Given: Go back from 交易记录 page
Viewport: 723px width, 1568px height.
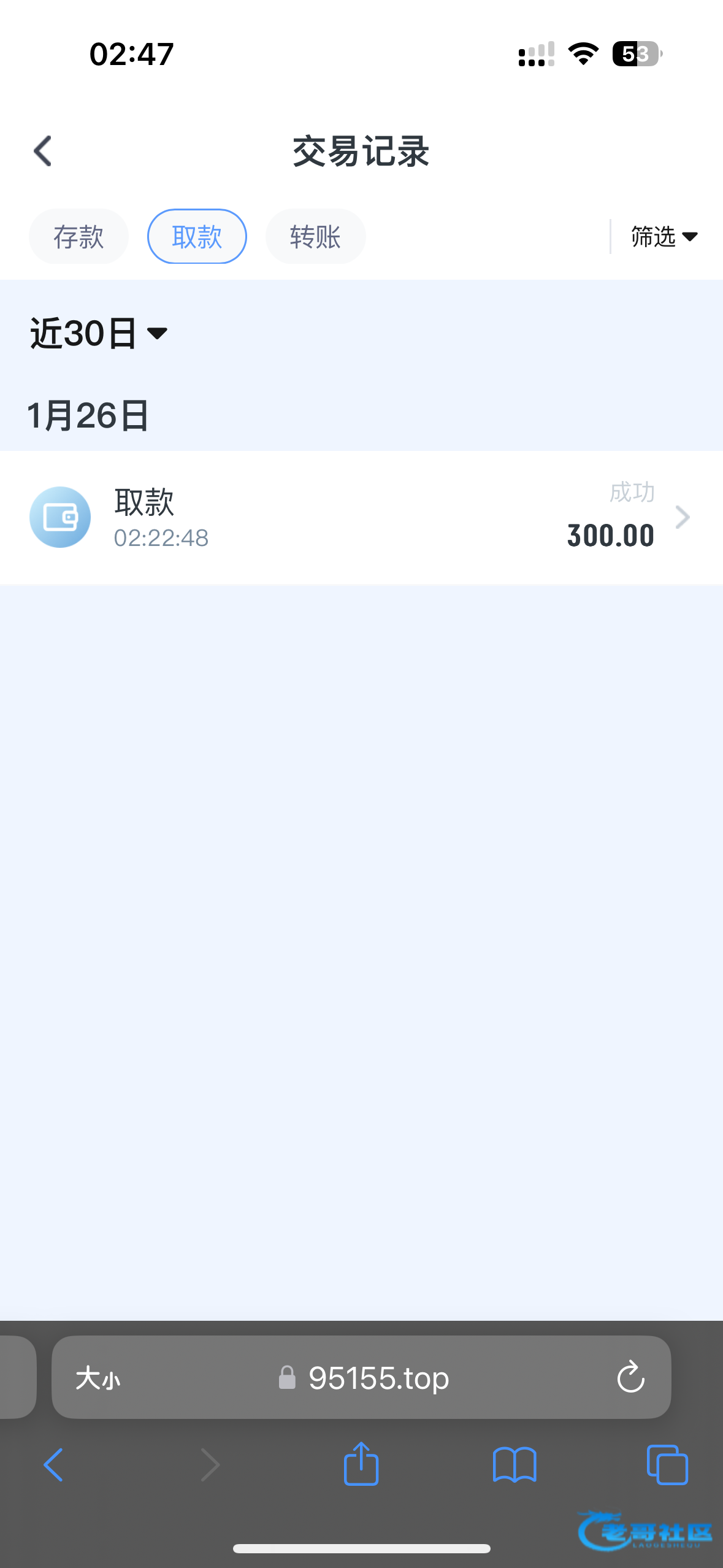Looking at the screenshot, I should [x=42, y=151].
